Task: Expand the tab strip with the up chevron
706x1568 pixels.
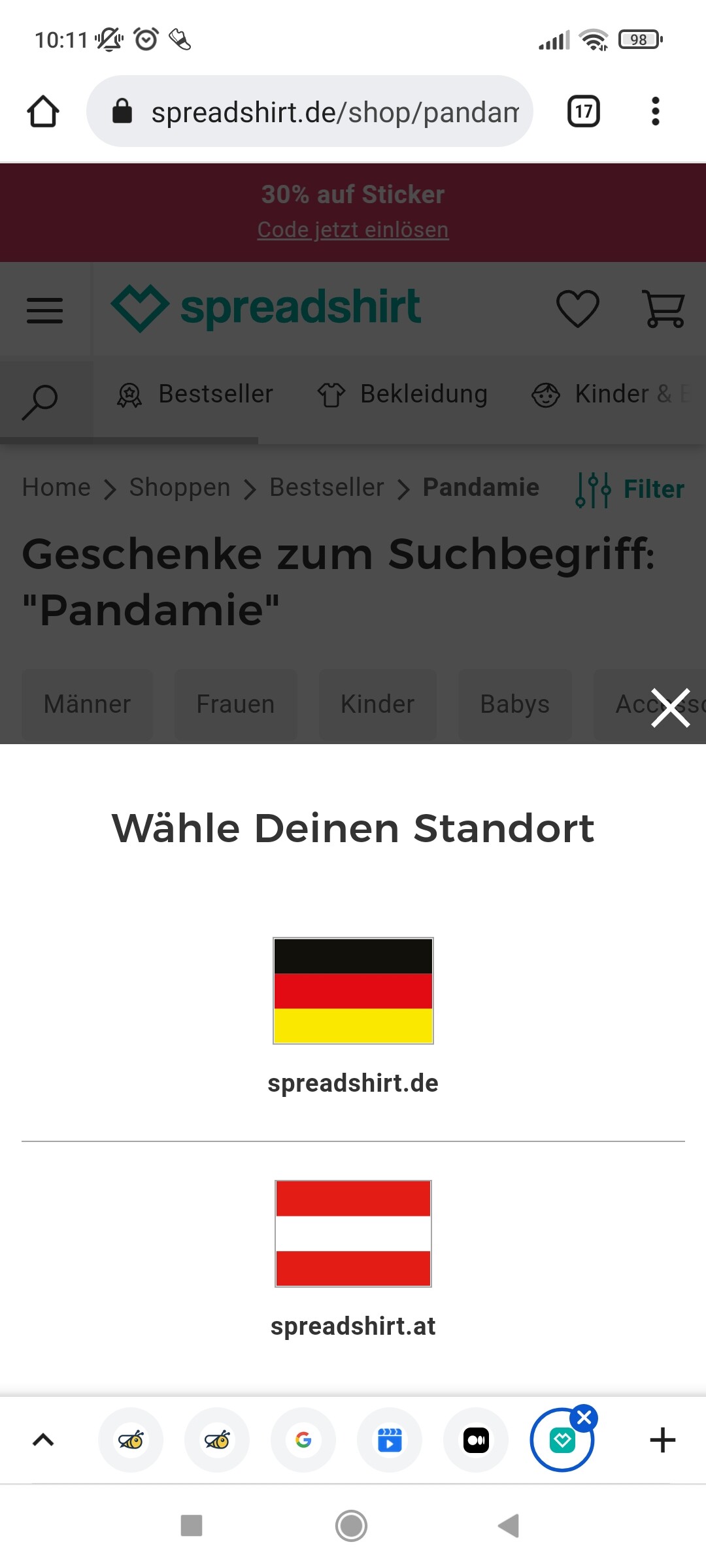Action: tap(43, 1440)
